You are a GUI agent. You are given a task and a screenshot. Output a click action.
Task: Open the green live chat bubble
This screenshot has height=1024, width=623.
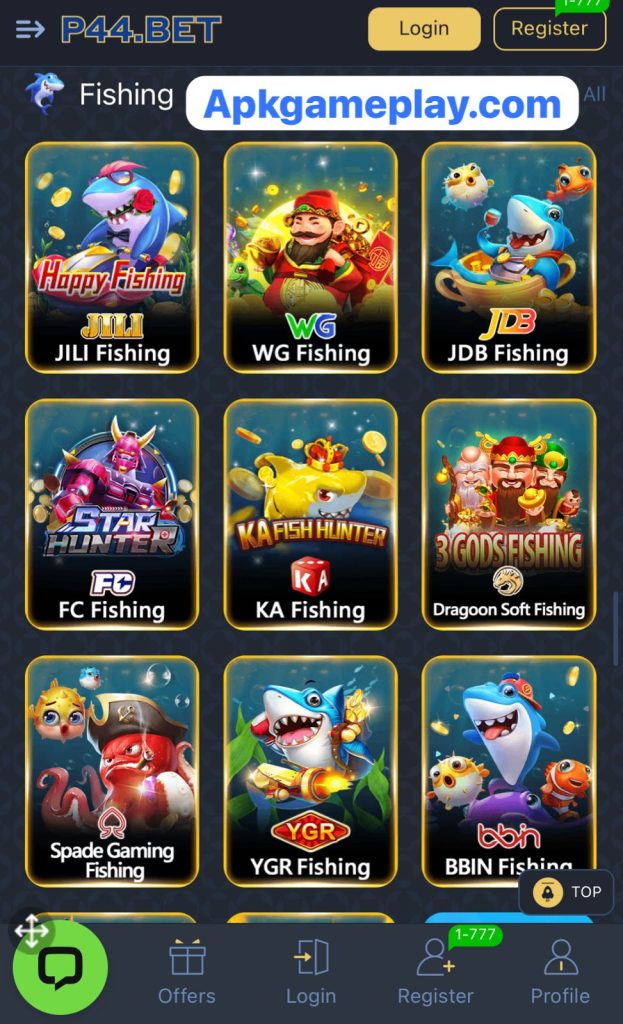pos(60,968)
